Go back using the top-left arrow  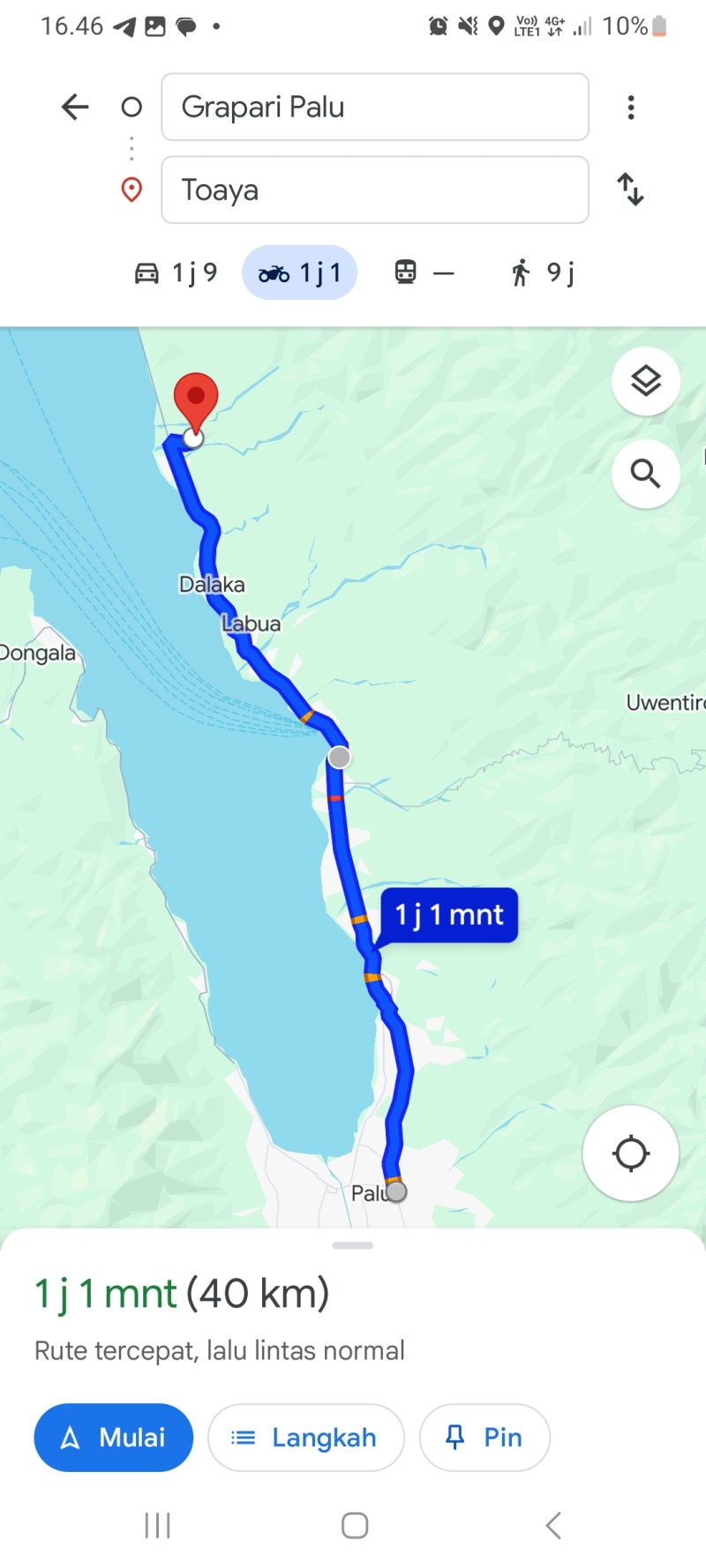(x=75, y=108)
